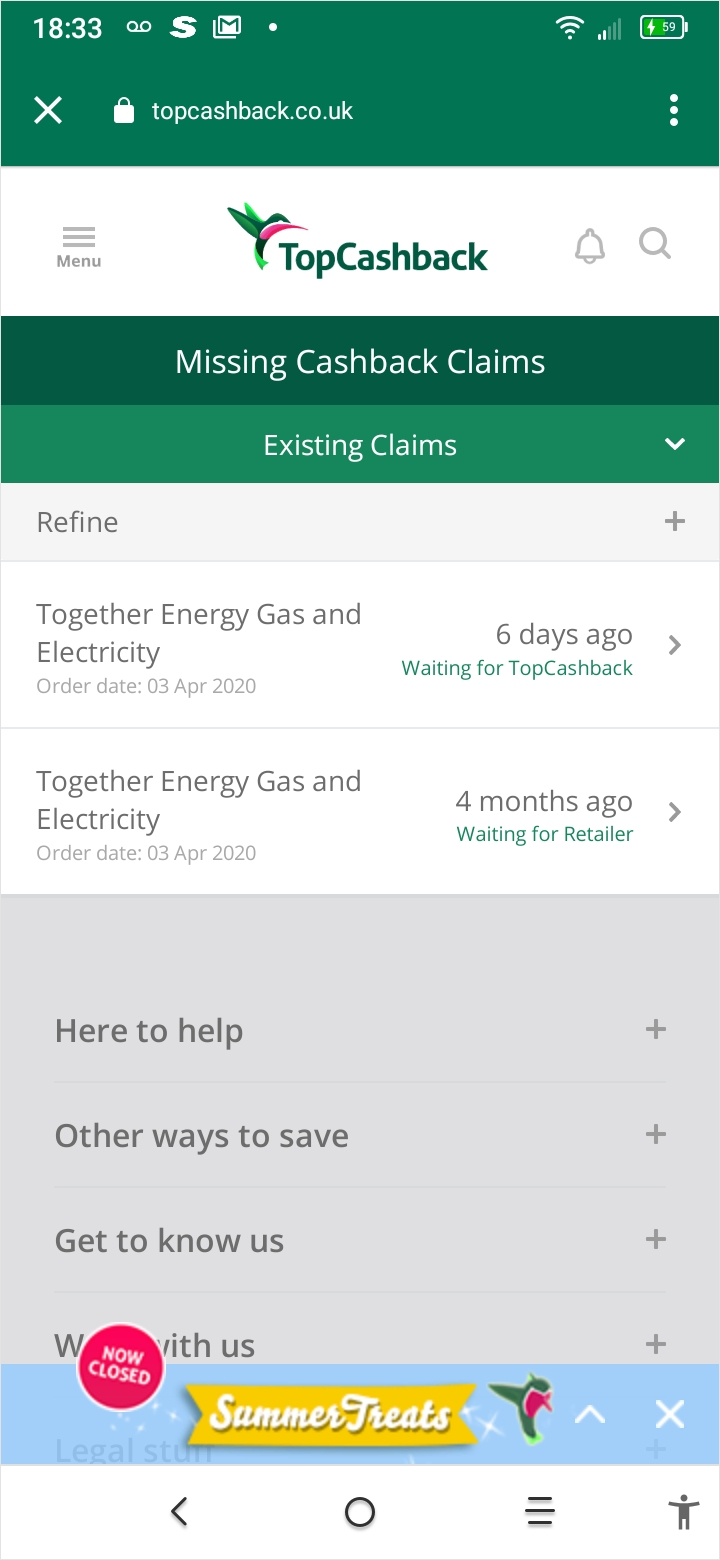
Task: Expand Get to know us
Action: (x=360, y=1240)
